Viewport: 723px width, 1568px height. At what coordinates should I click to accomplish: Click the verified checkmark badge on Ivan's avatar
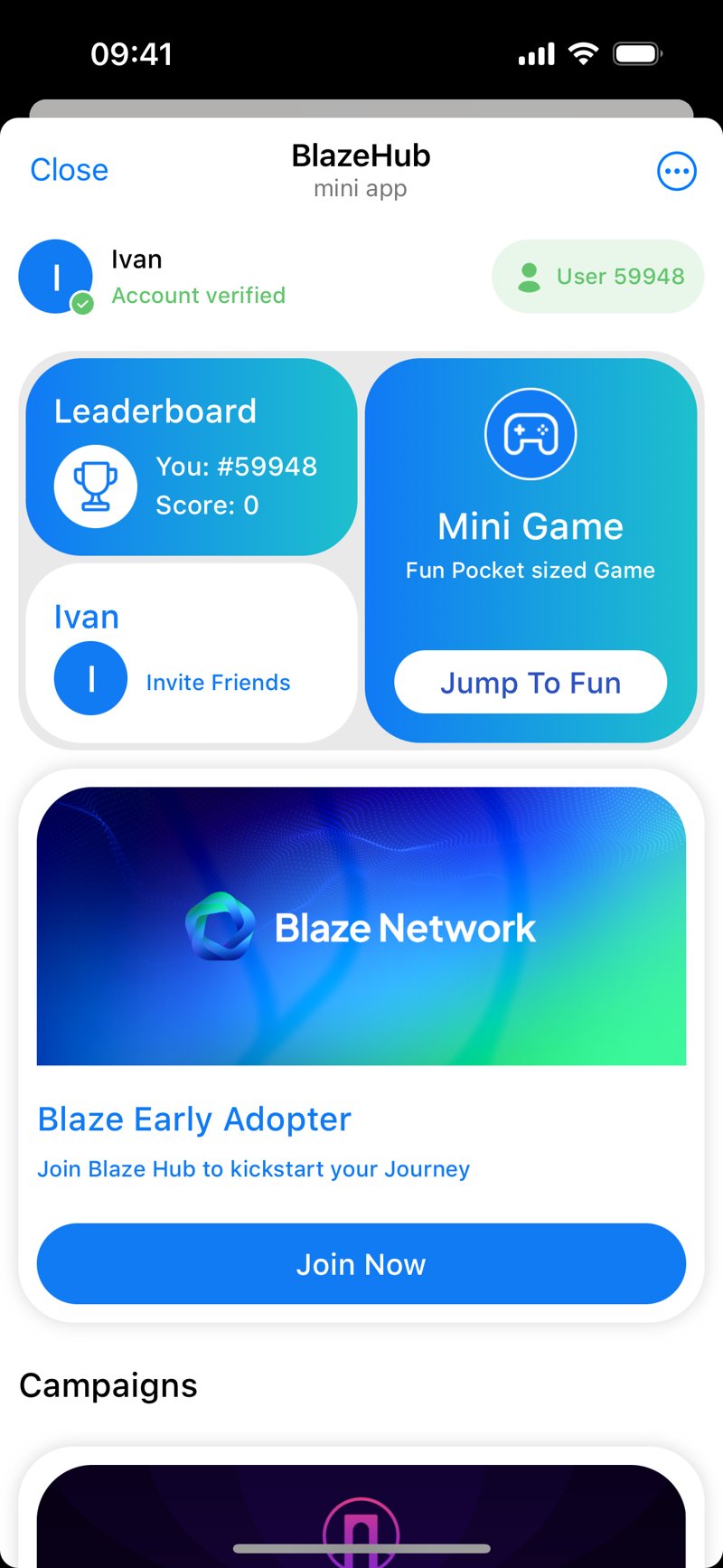(80, 304)
